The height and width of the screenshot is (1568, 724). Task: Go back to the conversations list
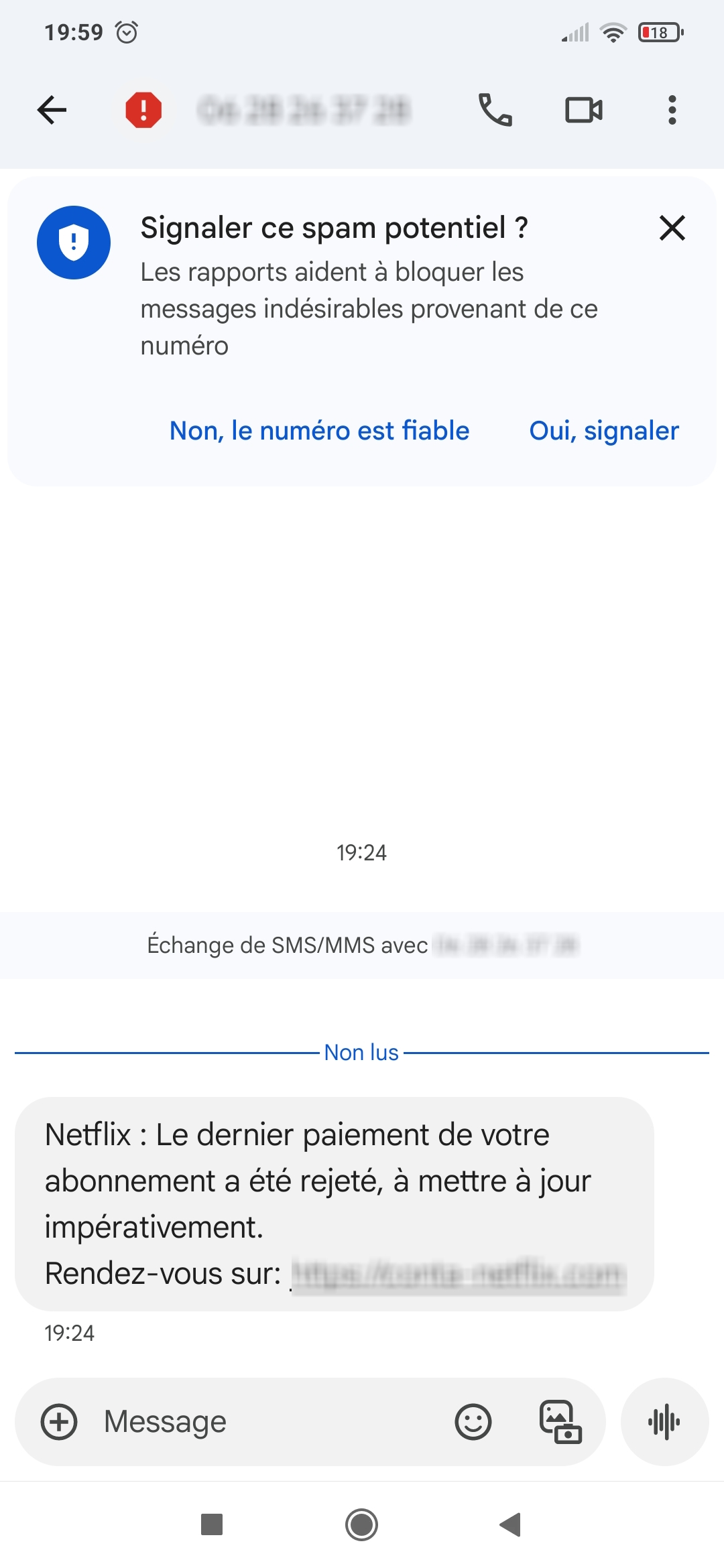click(x=52, y=110)
